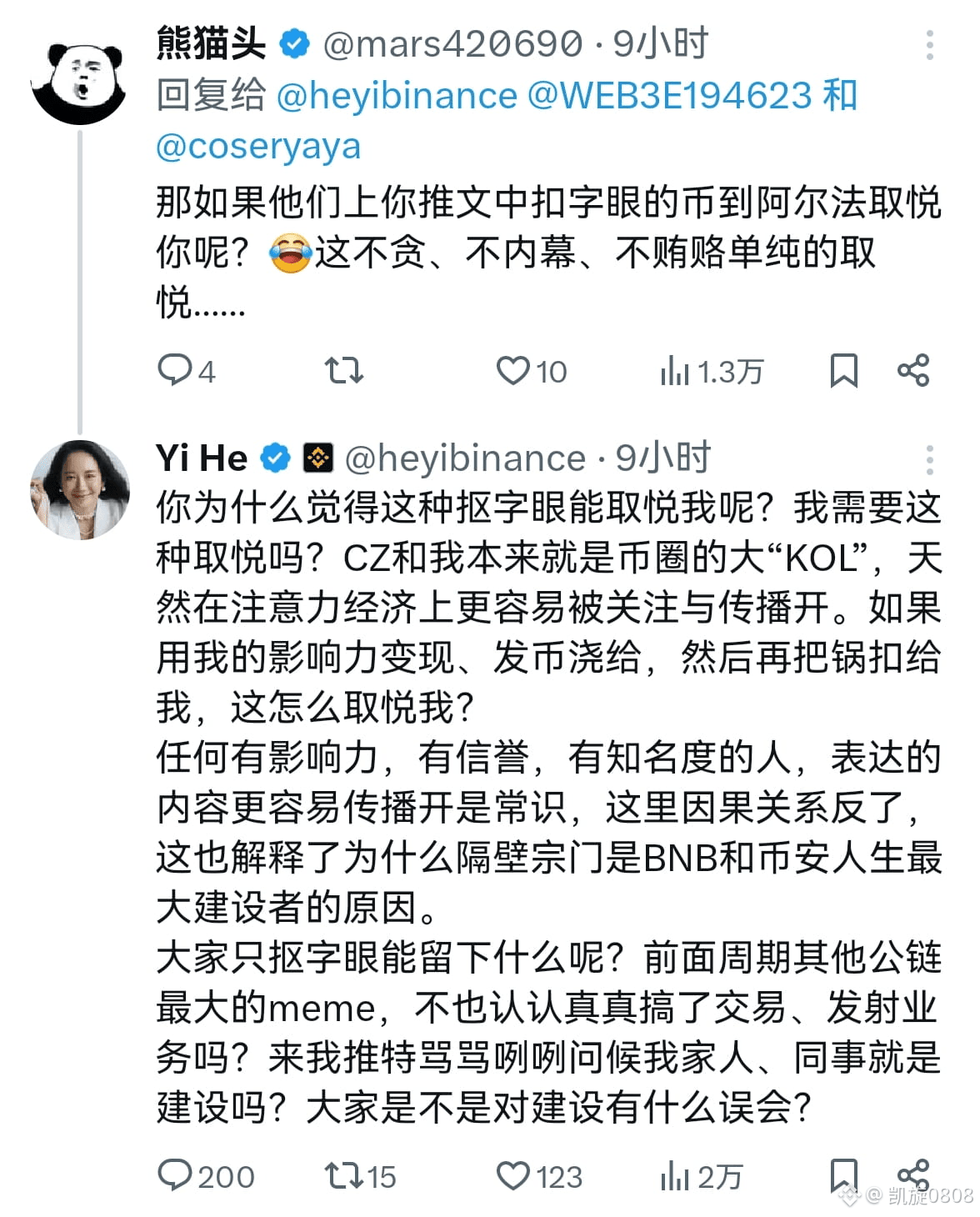Open overflow menu on 熊猫头's post
This screenshot has width=980, height=1217.
[x=929, y=45]
